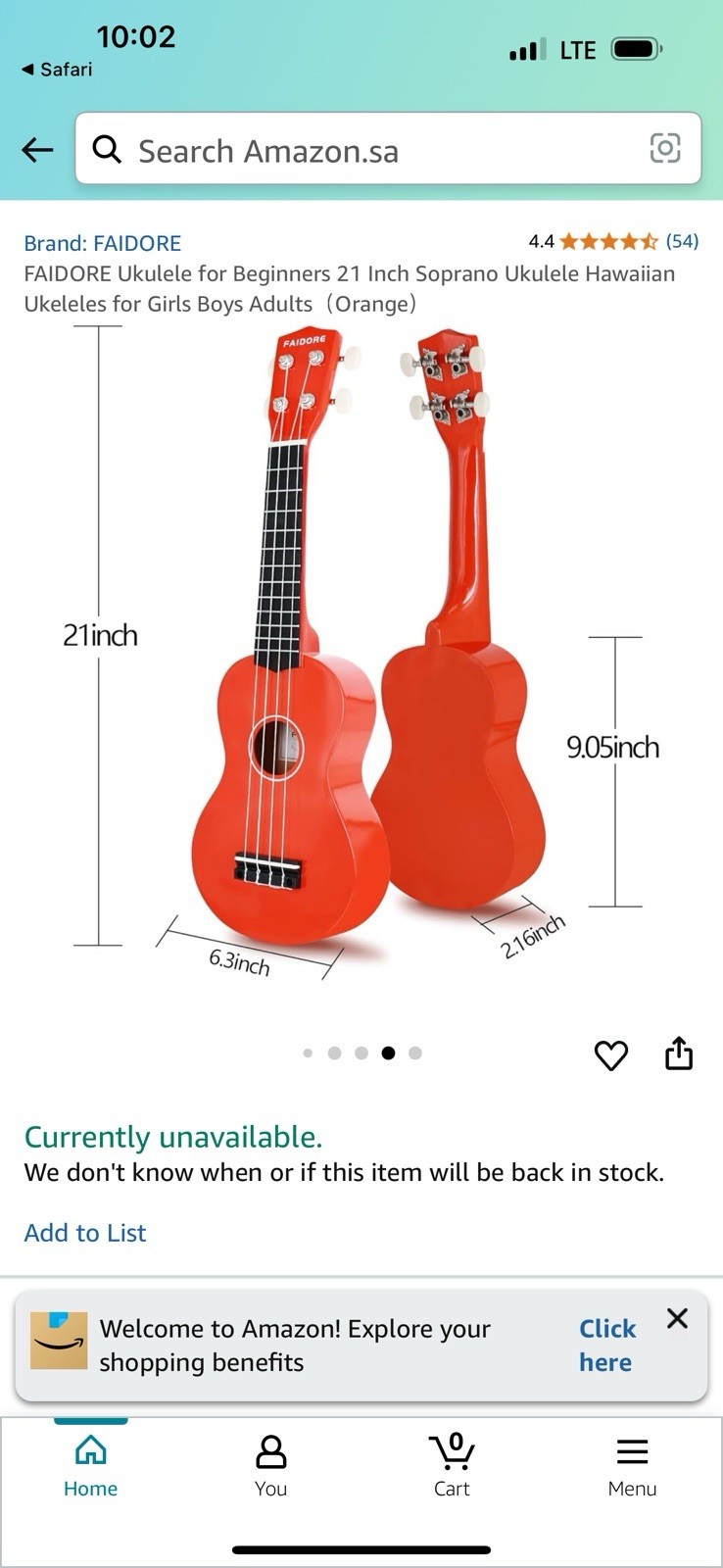Screen dimensions: 723x1568
Task: Switch to the Home tab
Action: (90, 1465)
